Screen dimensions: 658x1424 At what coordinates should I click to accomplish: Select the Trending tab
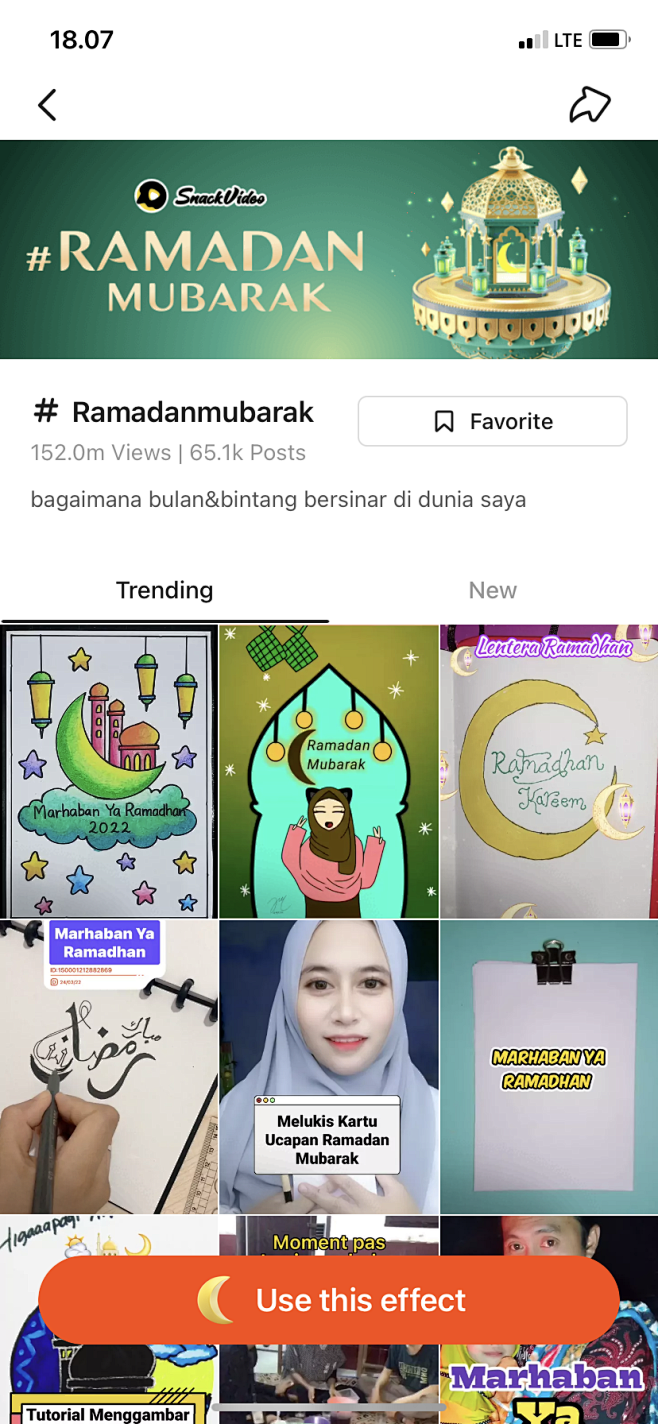tap(164, 590)
